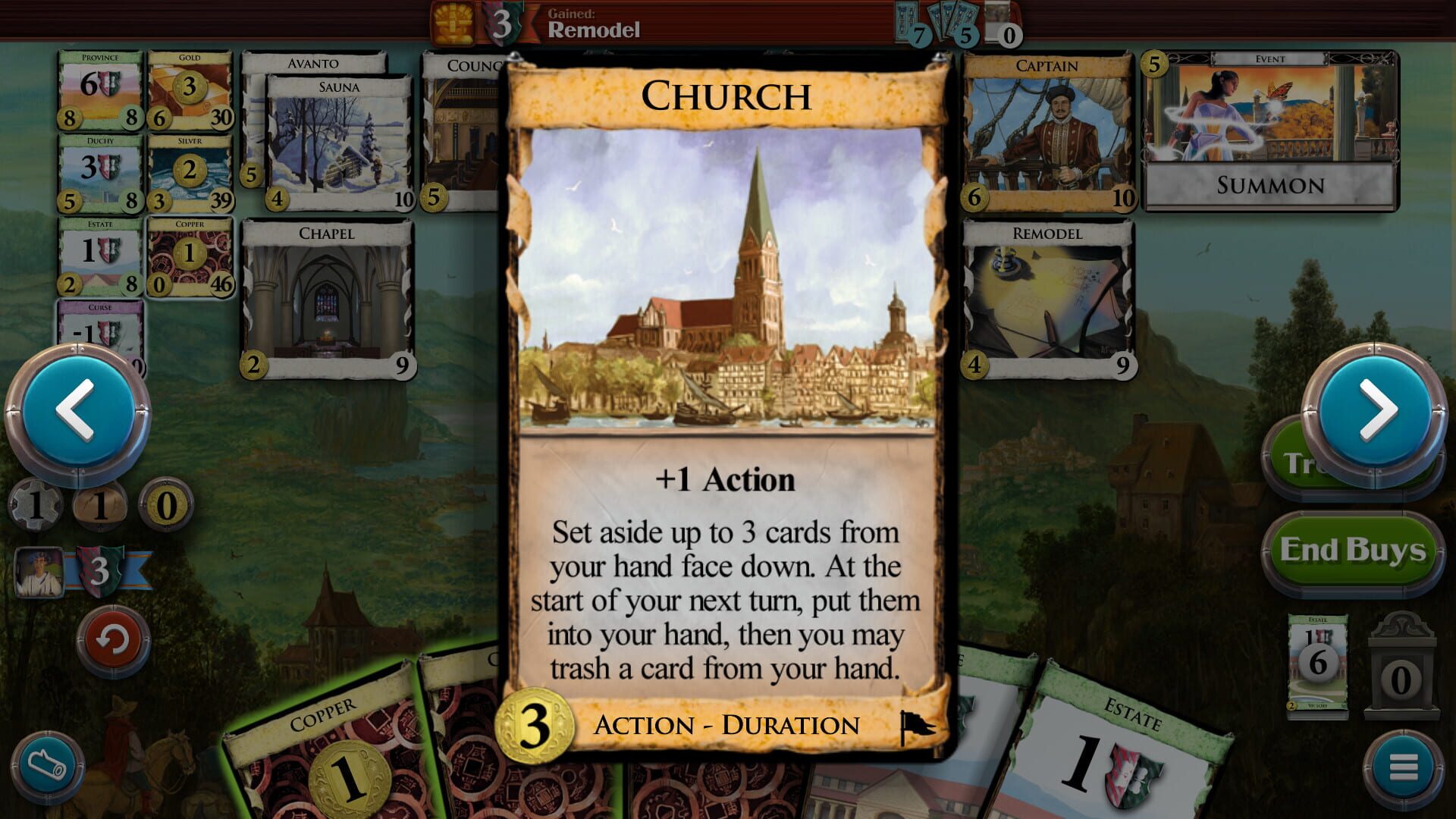Undo the last action
The width and height of the screenshot is (1456, 819).
(x=112, y=641)
